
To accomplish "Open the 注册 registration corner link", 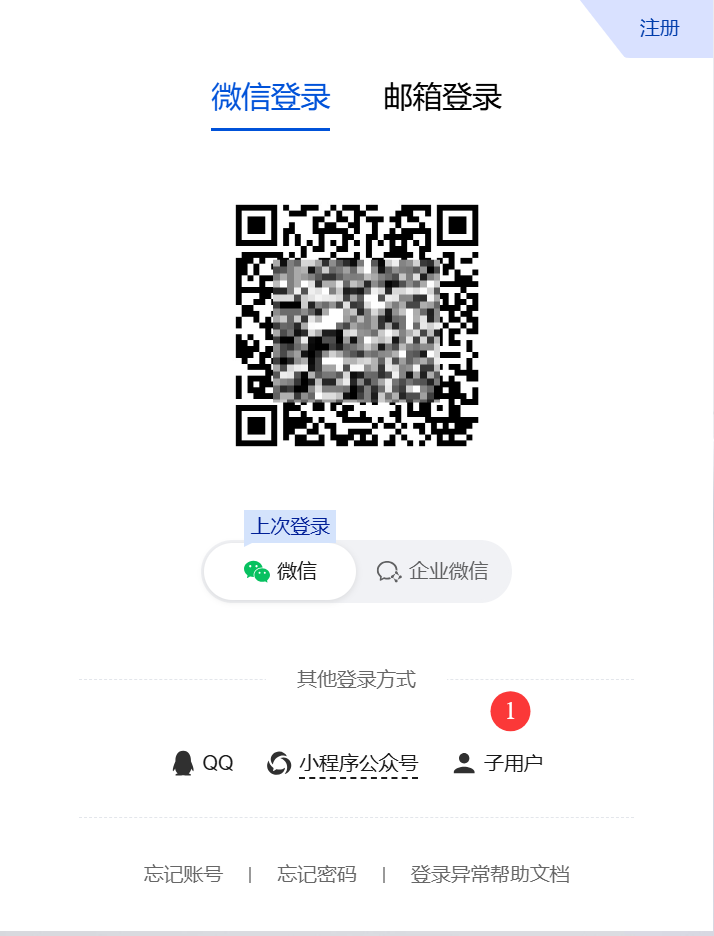I will [659, 28].
